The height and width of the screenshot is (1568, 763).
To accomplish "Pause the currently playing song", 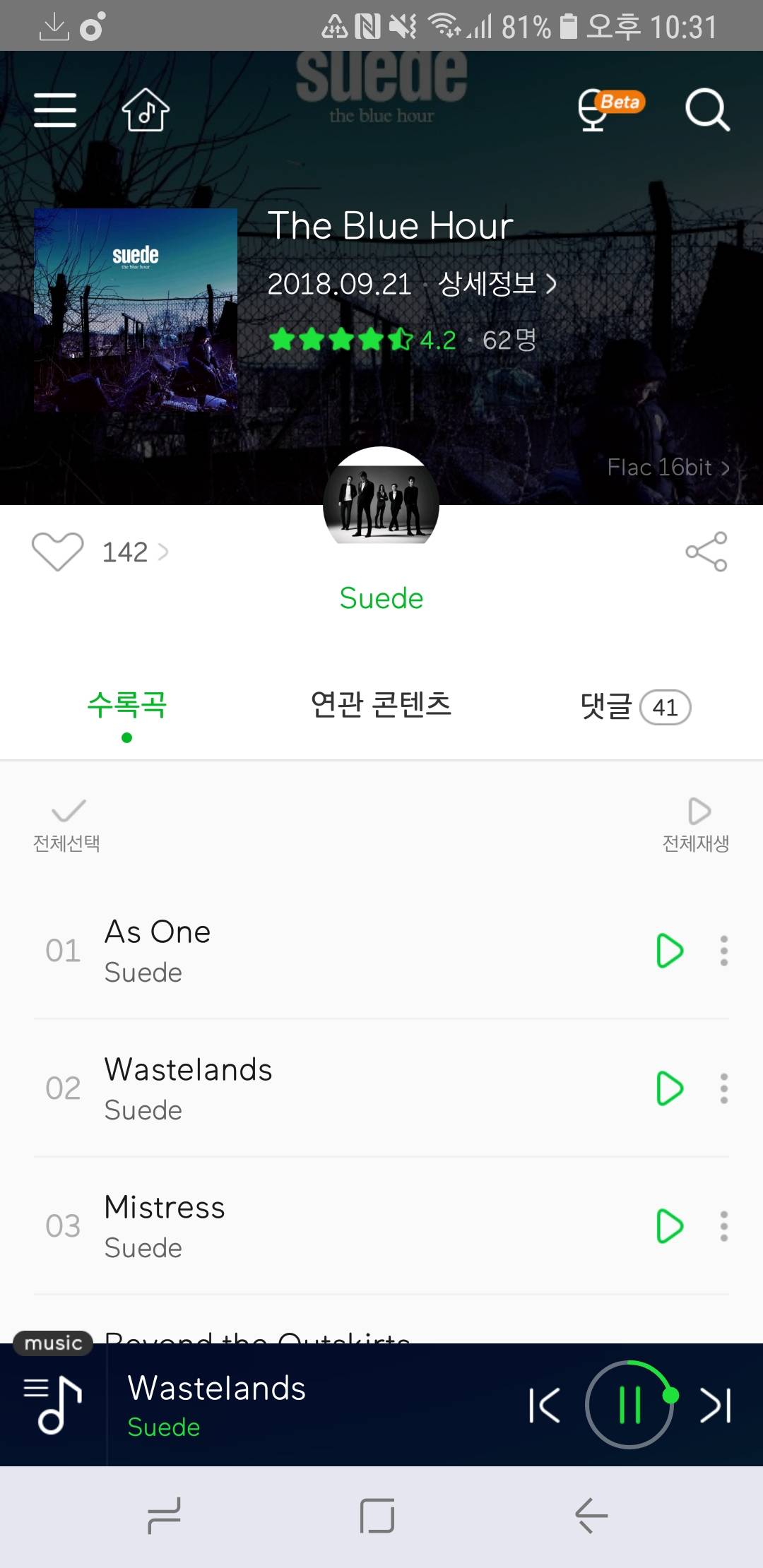I will (629, 1405).
